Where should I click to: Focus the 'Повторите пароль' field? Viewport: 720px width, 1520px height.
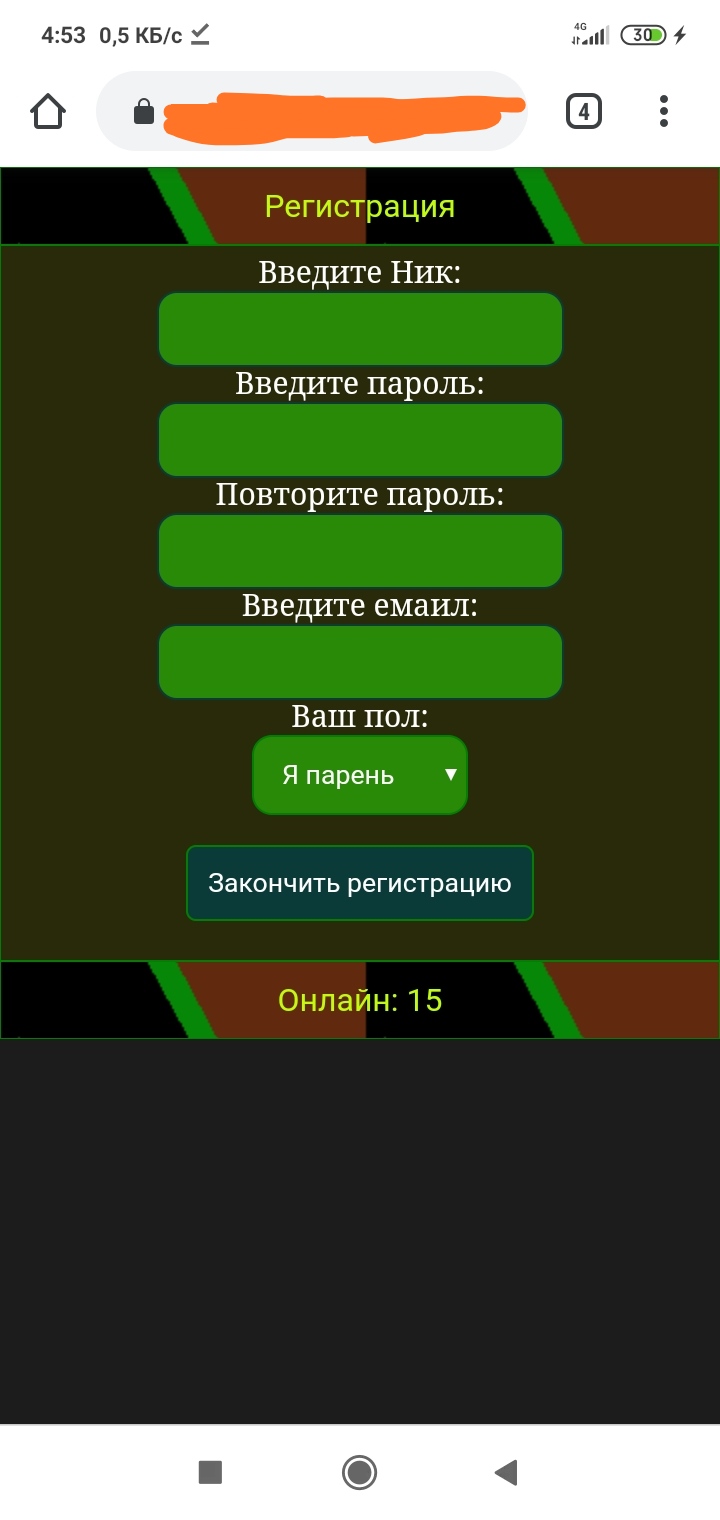tap(360, 551)
